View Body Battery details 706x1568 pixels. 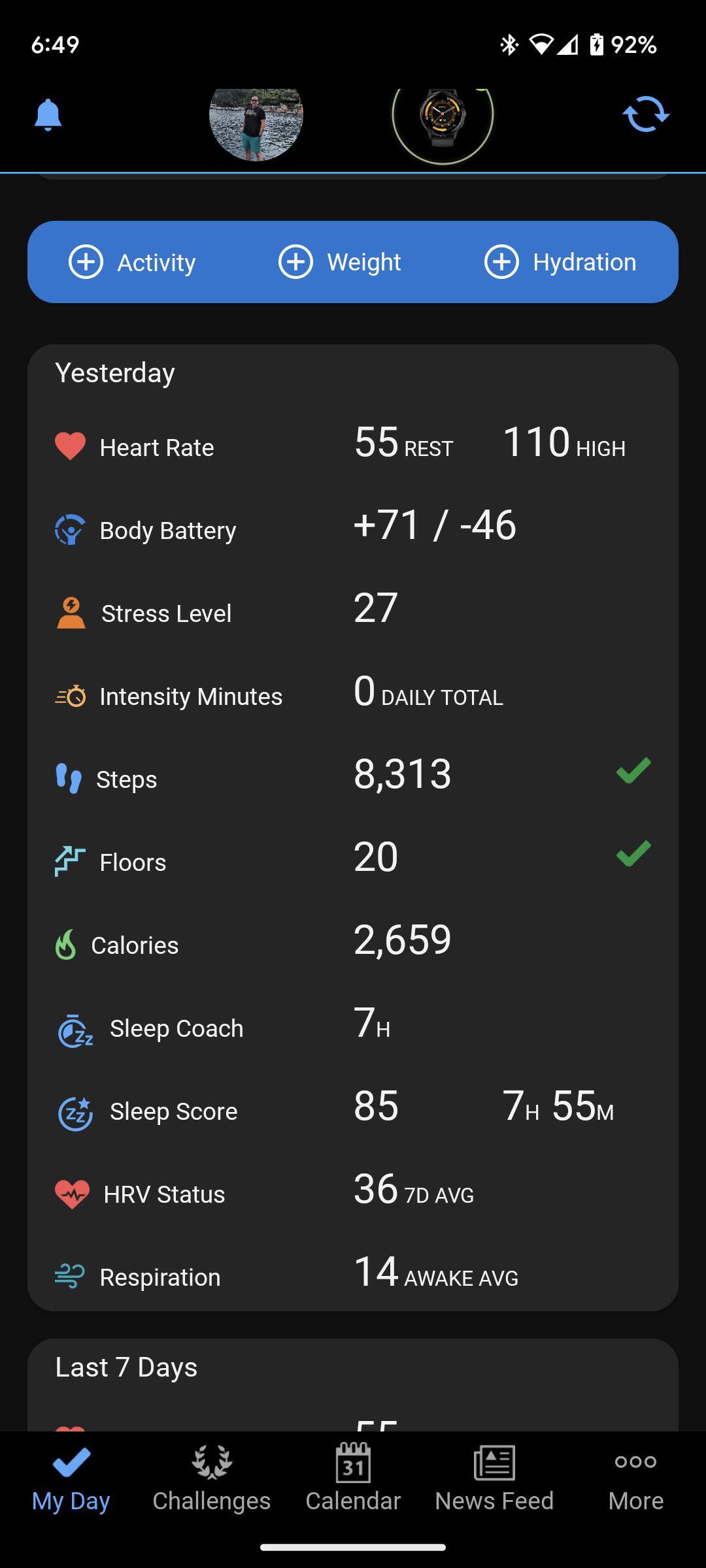click(353, 529)
